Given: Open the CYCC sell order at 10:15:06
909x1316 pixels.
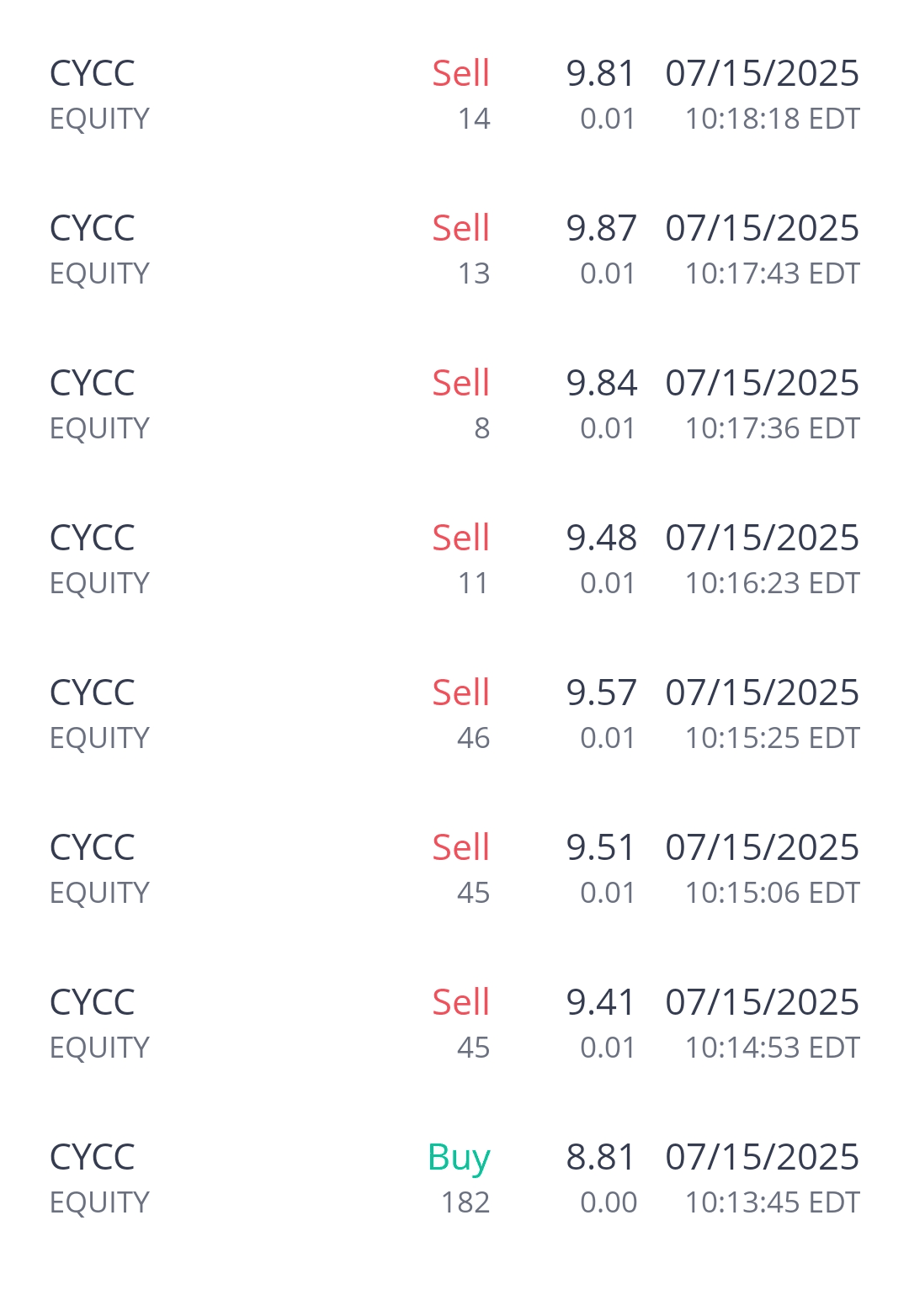Looking at the screenshot, I should point(454,869).
